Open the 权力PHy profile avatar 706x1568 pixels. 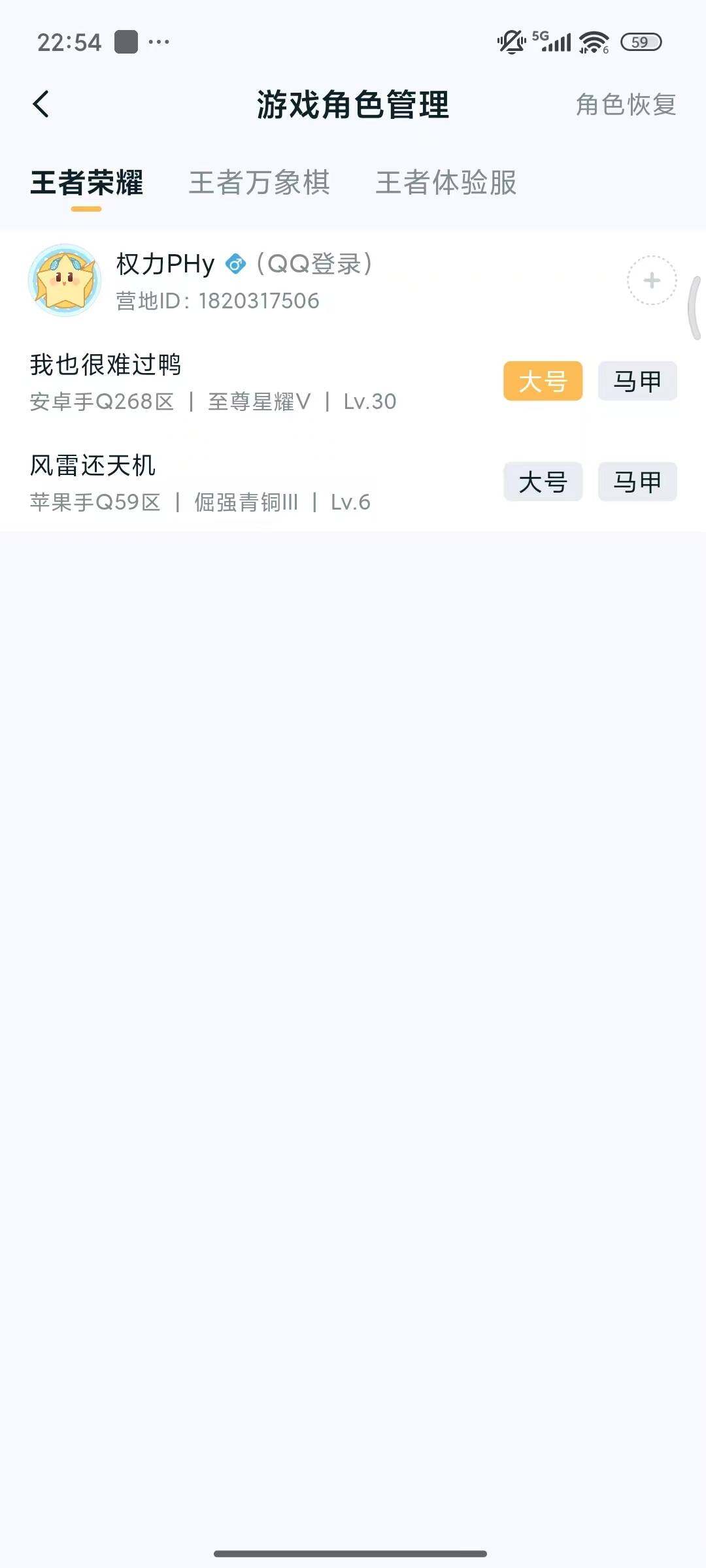tap(65, 279)
